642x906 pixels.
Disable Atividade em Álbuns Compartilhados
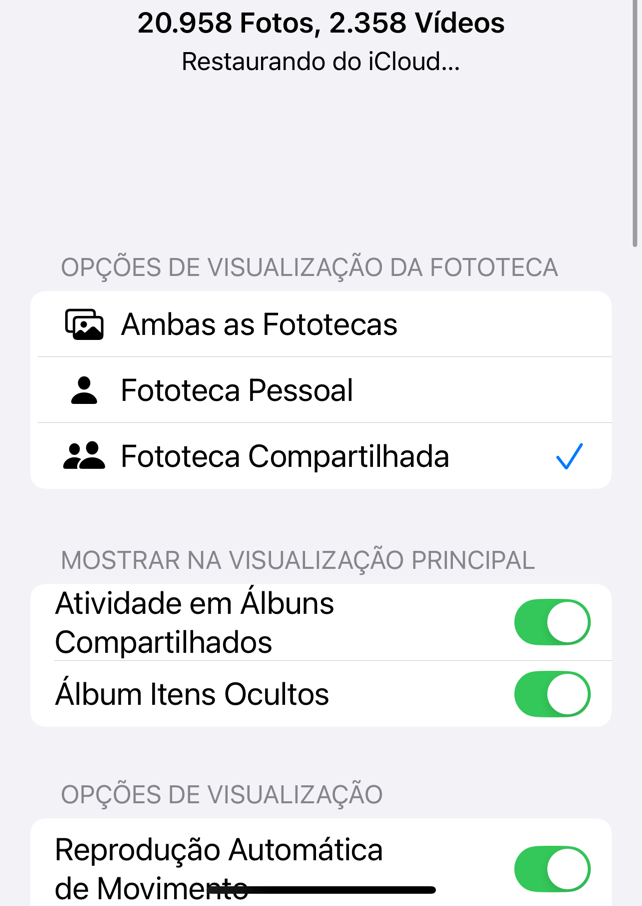click(x=552, y=622)
